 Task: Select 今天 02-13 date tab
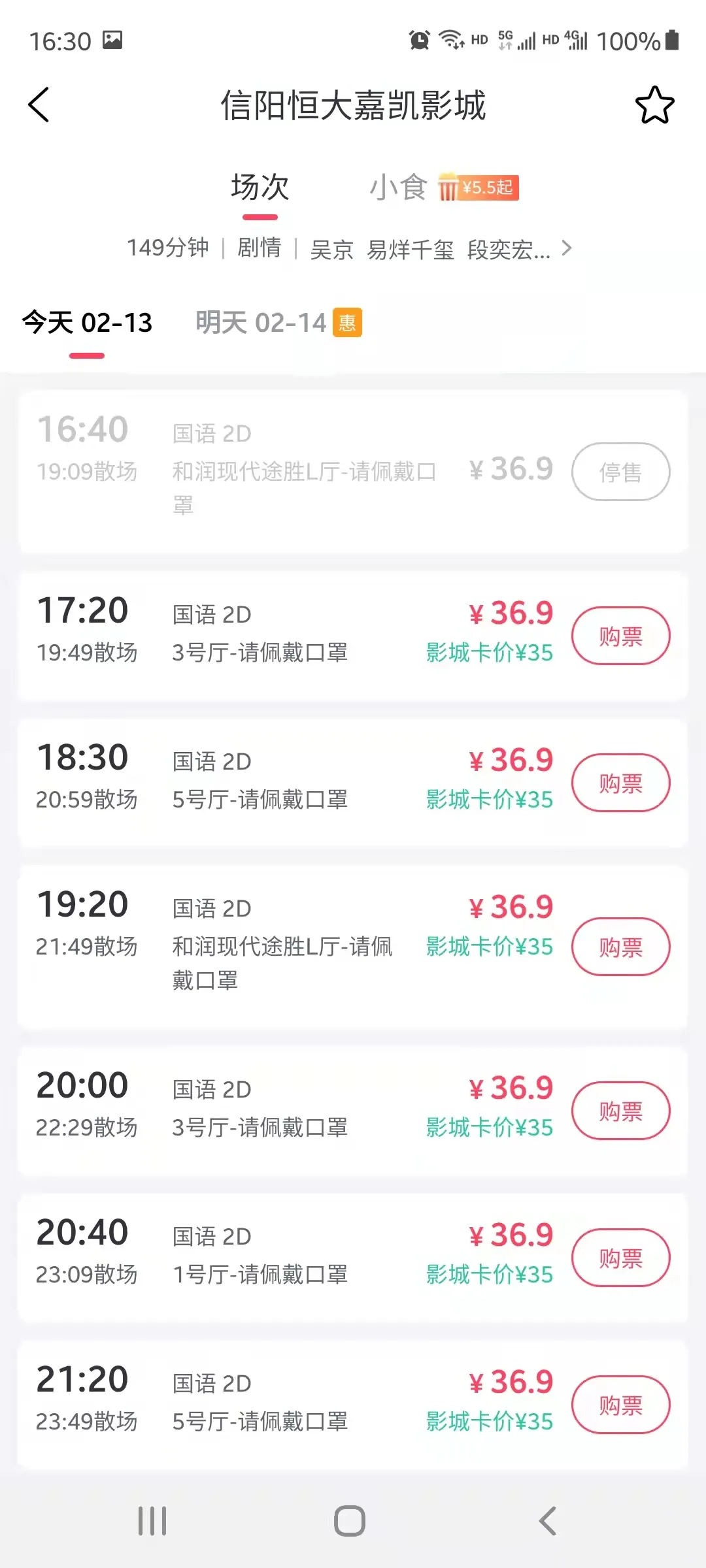[x=87, y=323]
